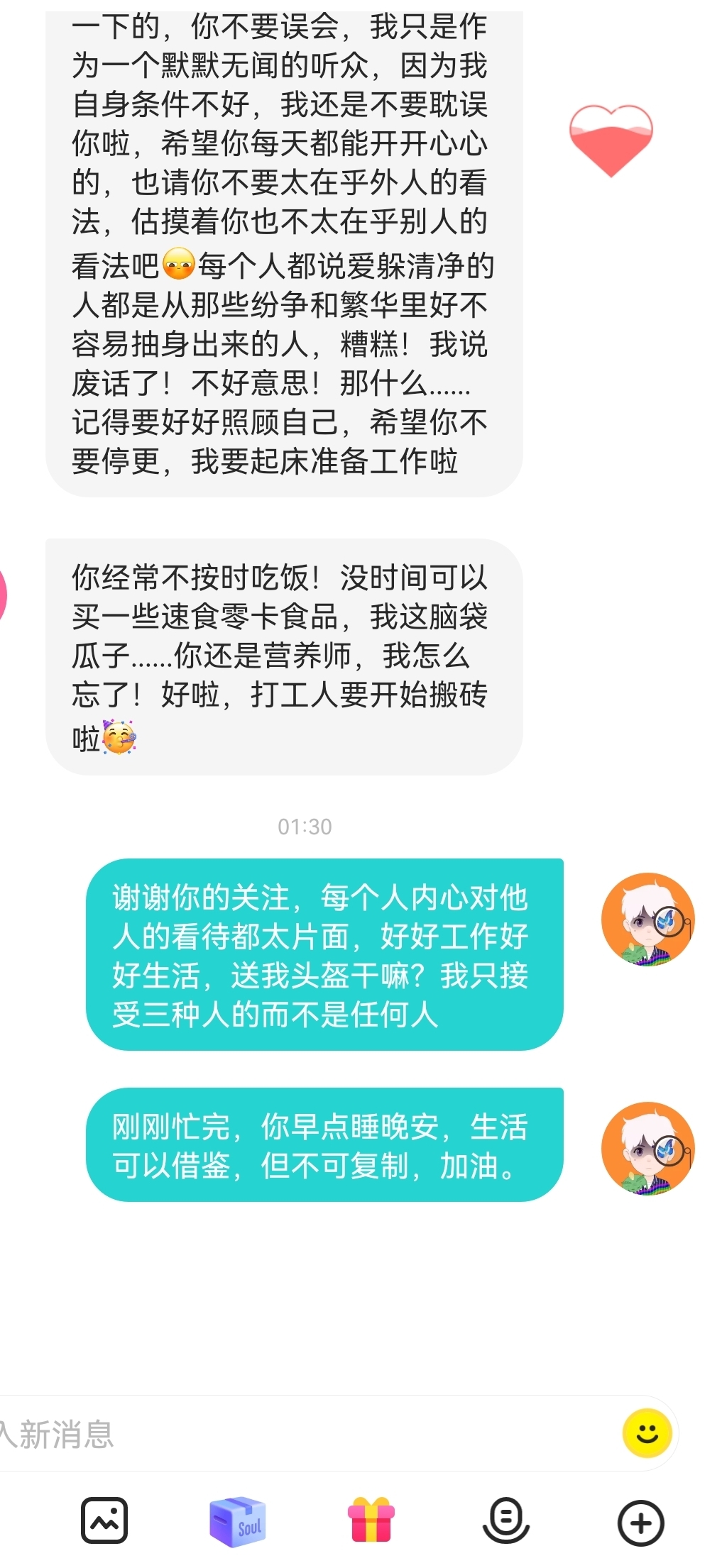Open my avatar beside the 刚刚忙完 message
Screen dimensions: 722x1568
(647, 1149)
